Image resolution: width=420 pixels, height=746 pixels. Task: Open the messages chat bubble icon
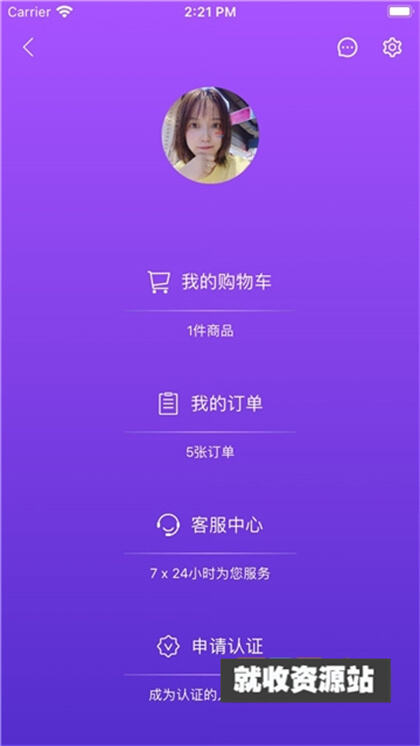click(x=348, y=48)
